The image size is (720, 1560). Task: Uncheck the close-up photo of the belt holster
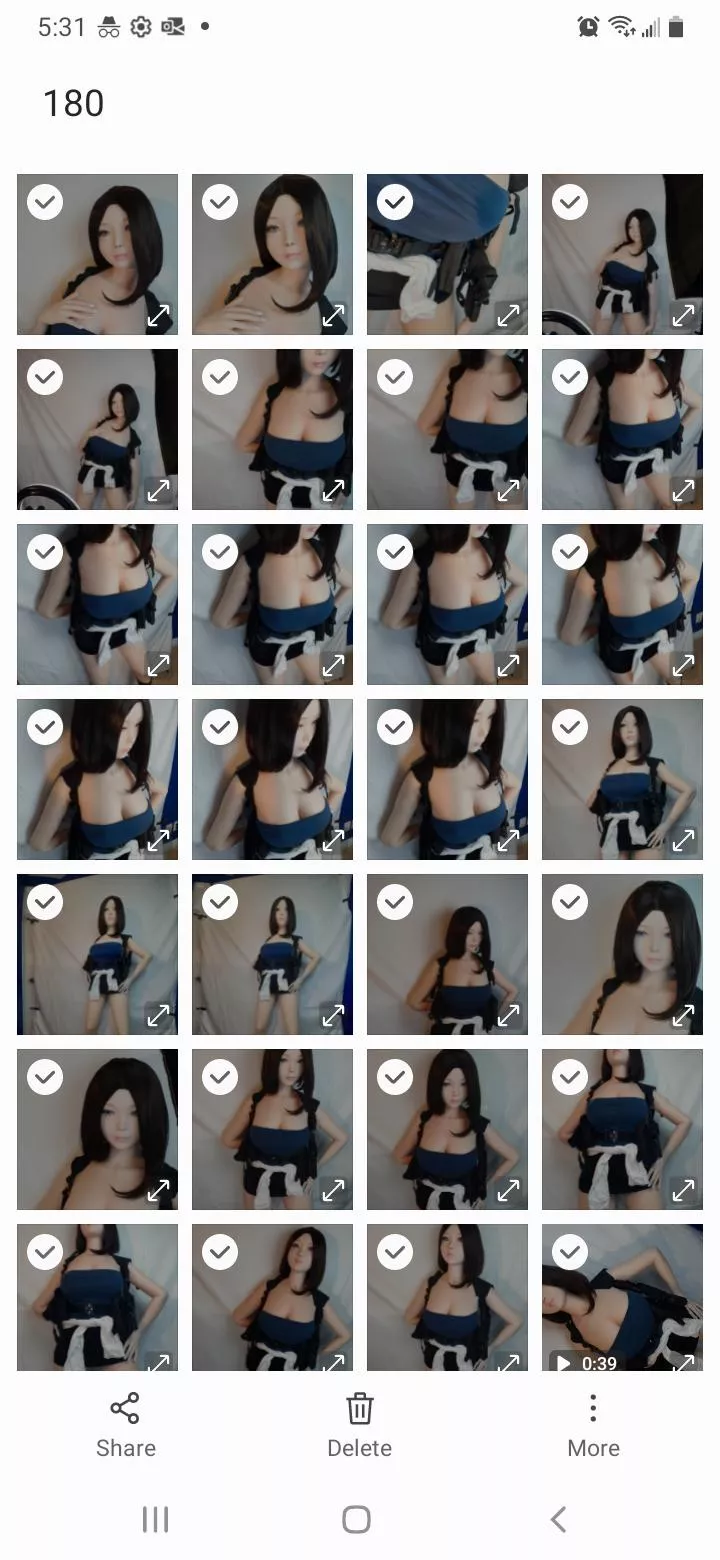[x=395, y=202]
